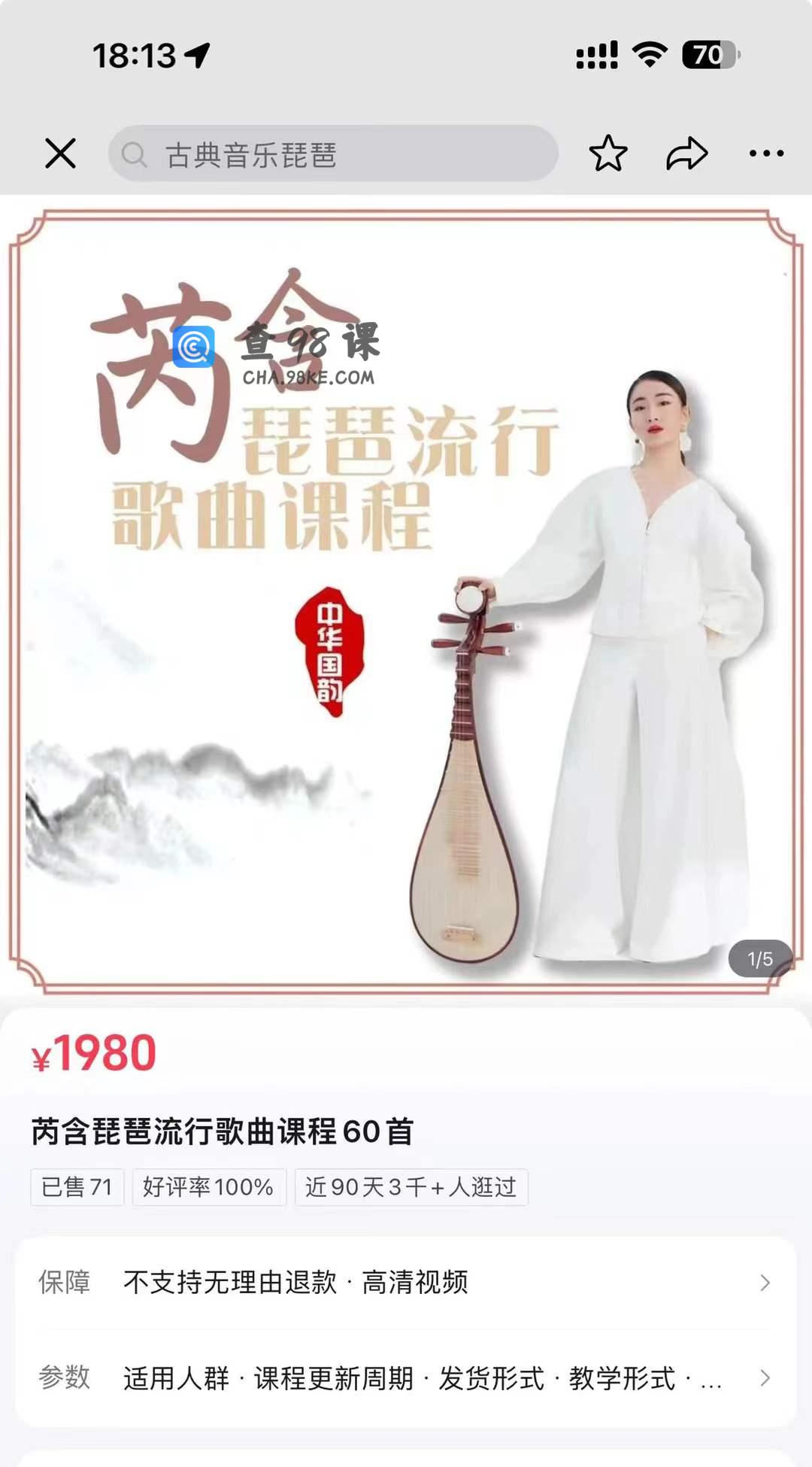
Task: Favorite this course with the star icon
Action: [x=607, y=153]
